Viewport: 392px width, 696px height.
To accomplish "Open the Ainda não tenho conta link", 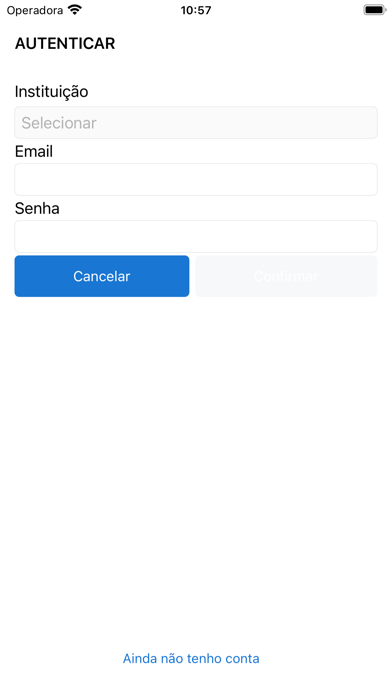I will coord(191,658).
